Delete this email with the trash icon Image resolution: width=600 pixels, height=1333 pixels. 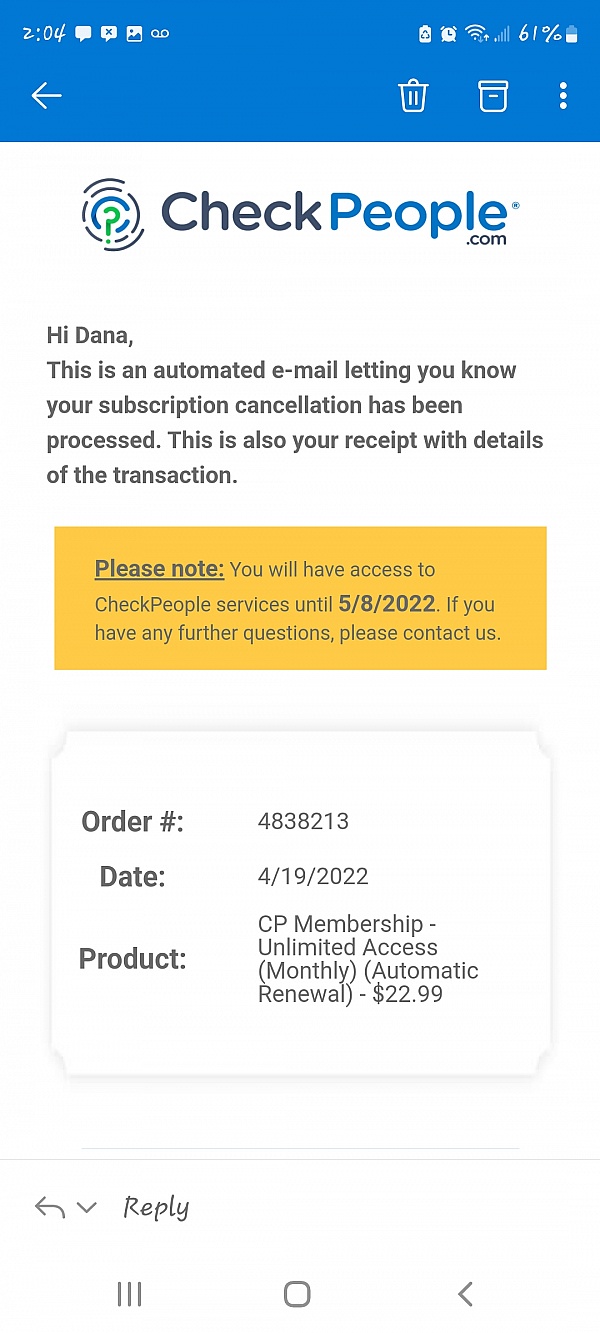(413, 96)
